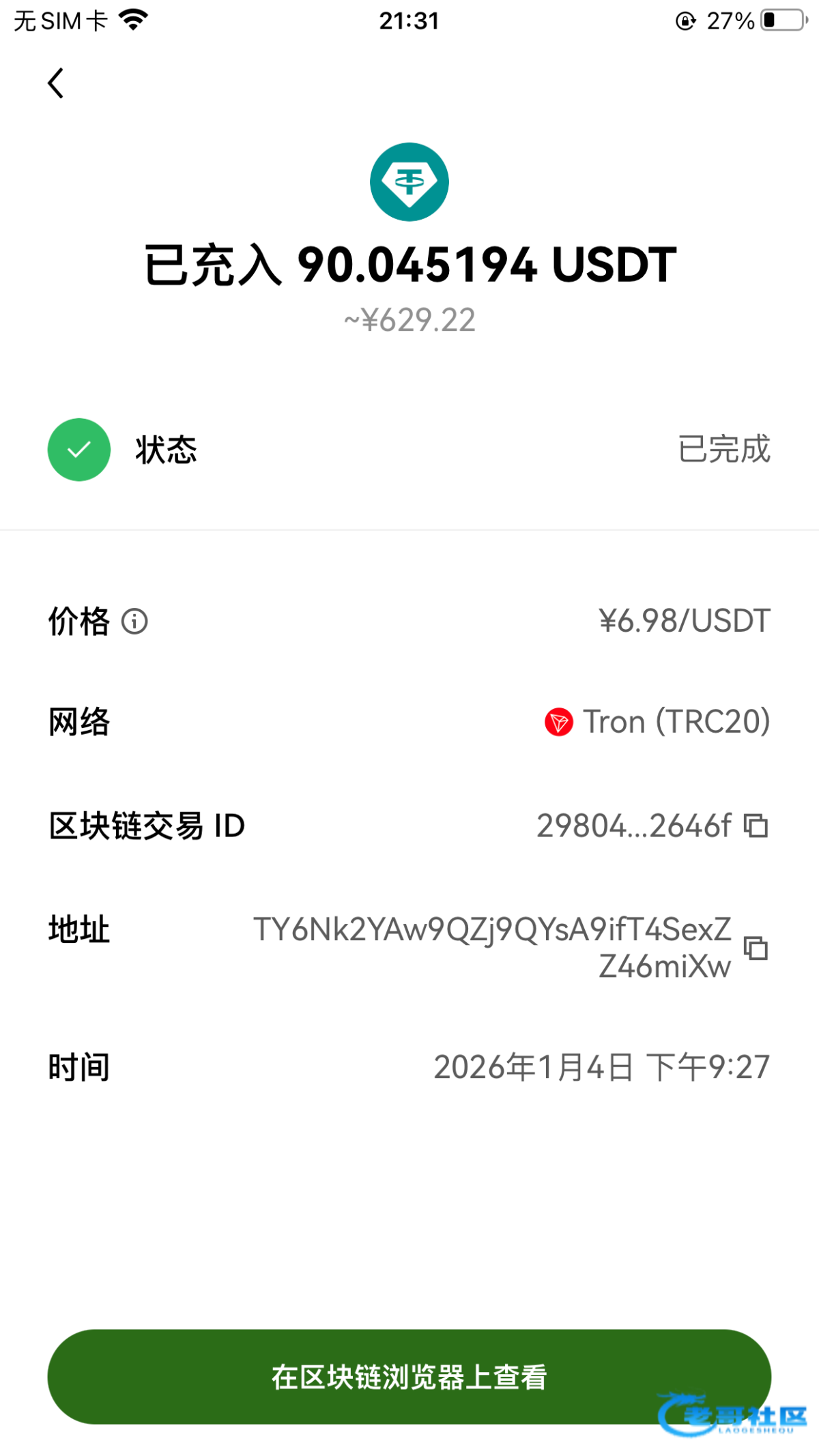Open the price info icon

point(134,622)
